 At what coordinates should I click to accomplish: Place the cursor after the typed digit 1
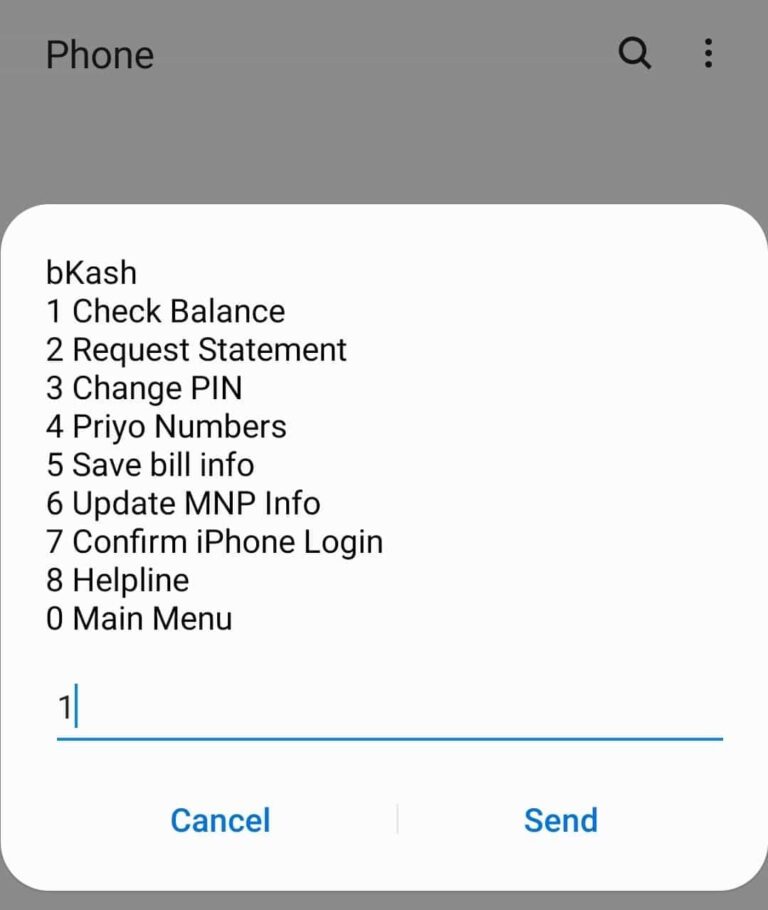click(74, 707)
